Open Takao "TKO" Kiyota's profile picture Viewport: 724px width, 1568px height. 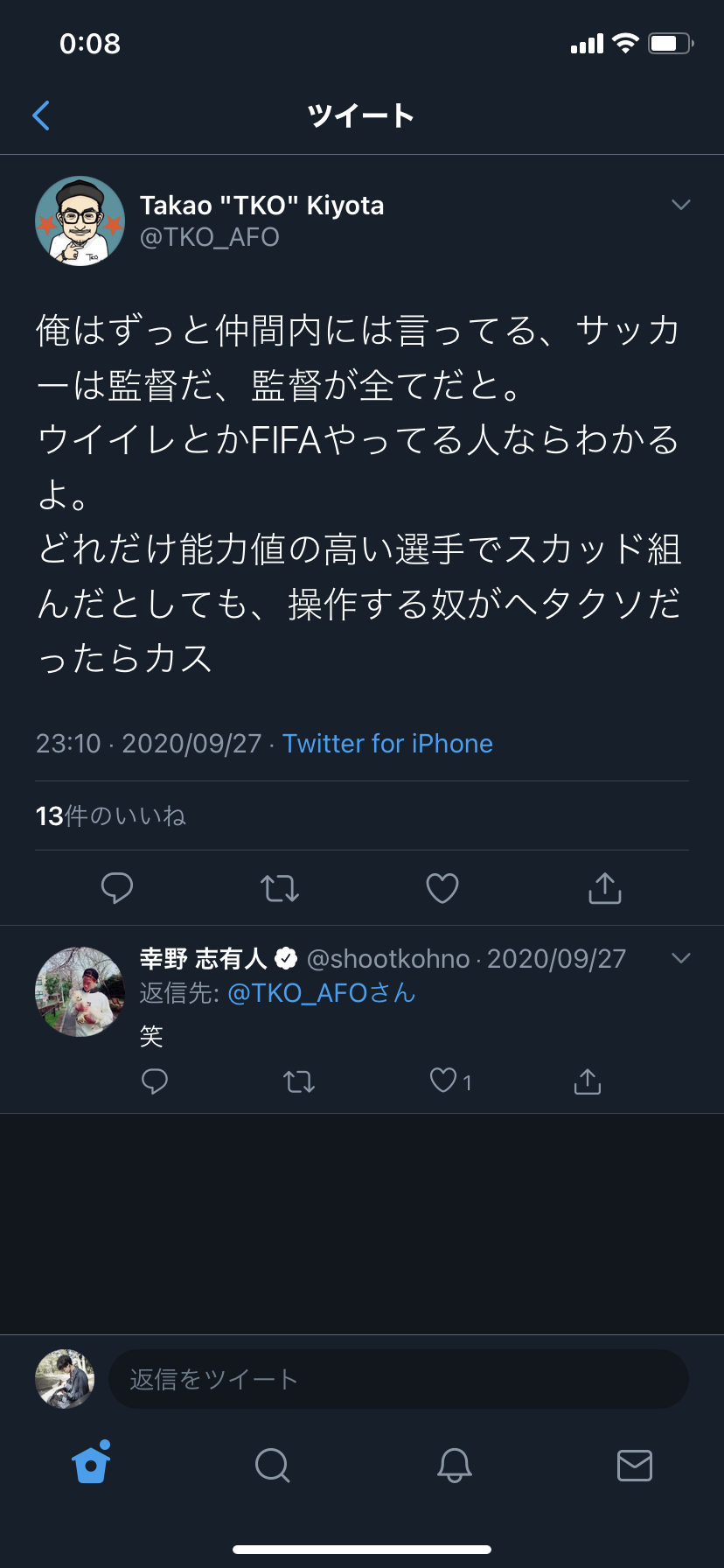click(x=80, y=220)
